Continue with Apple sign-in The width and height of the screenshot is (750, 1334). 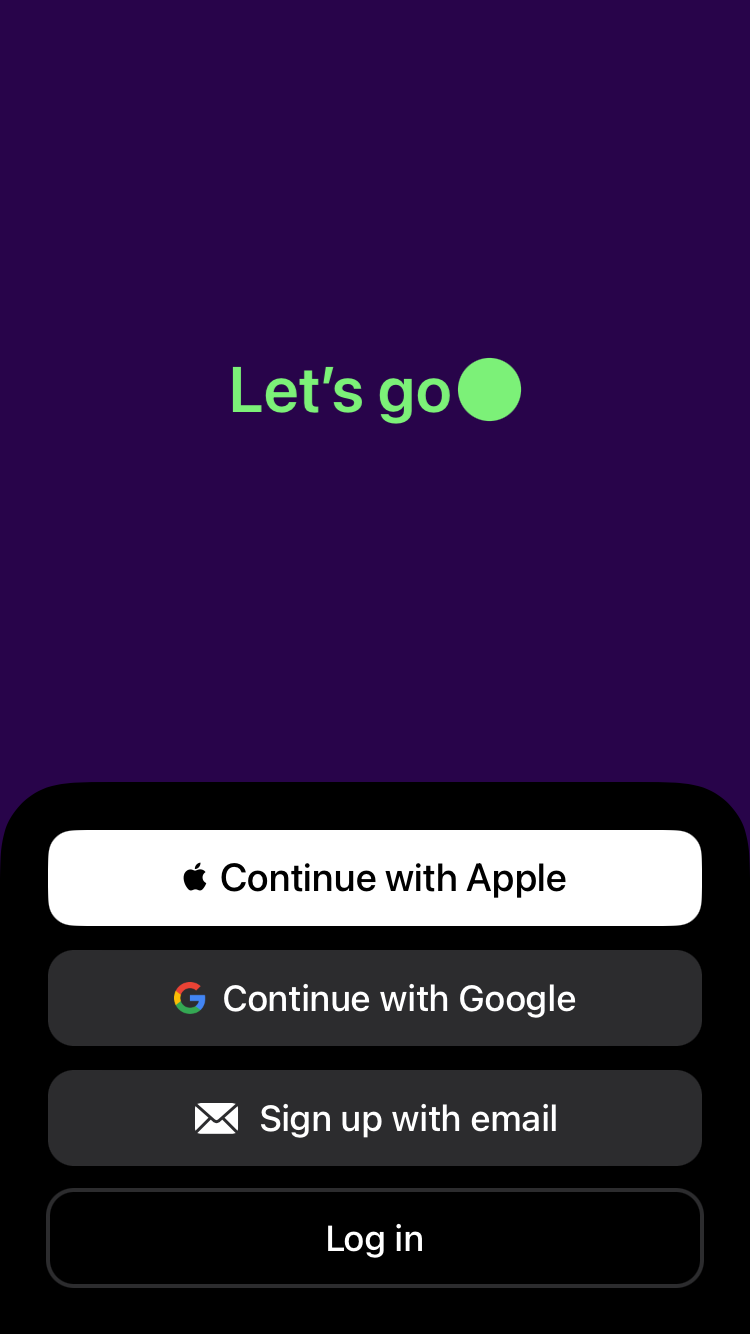375,878
